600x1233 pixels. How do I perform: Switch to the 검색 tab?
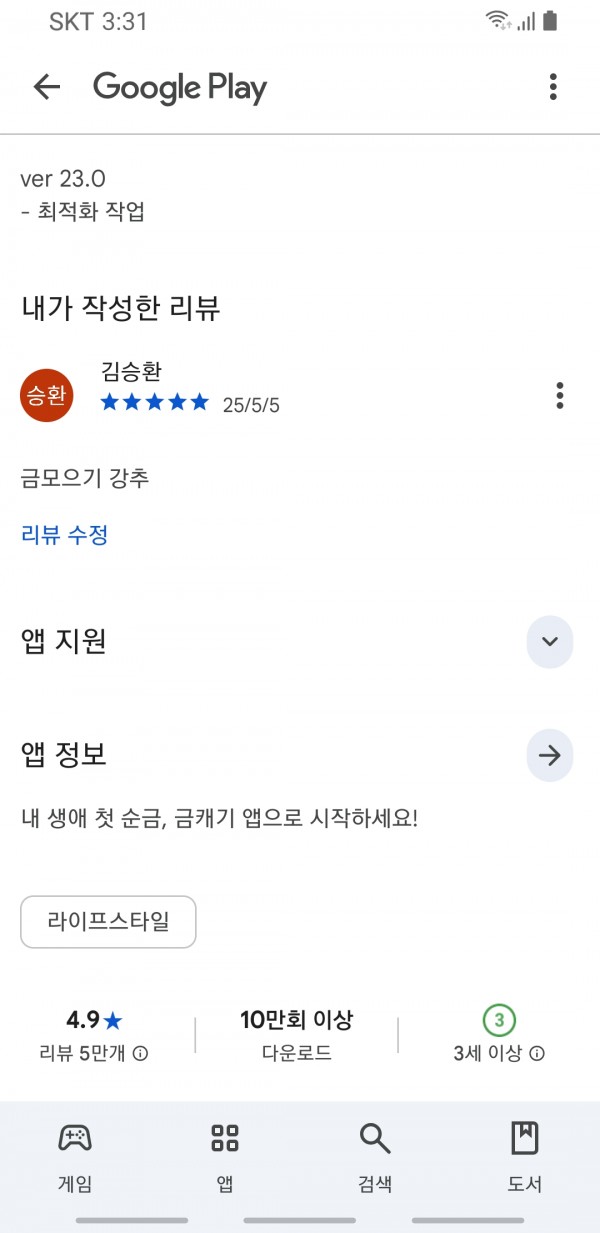point(375,1157)
